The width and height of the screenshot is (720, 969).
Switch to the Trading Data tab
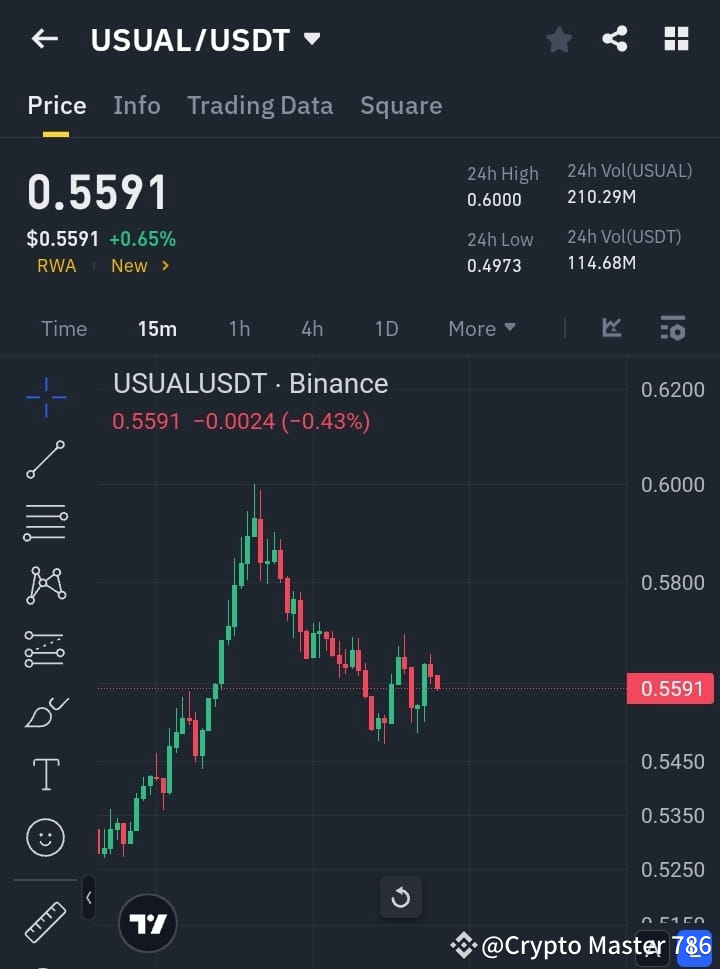click(x=260, y=105)
